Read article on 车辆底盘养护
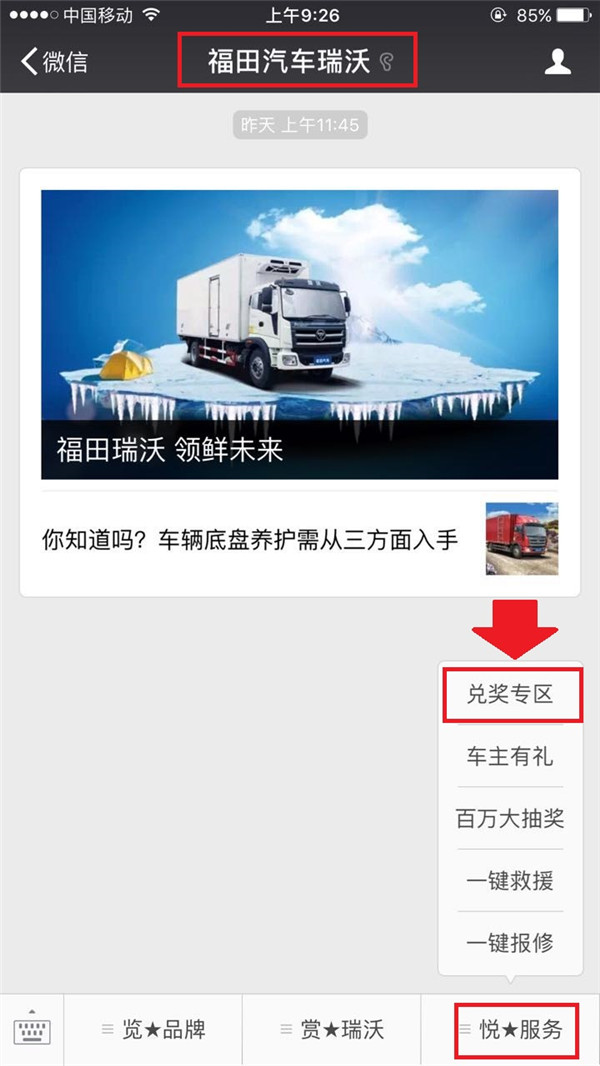 click(300, 540)
